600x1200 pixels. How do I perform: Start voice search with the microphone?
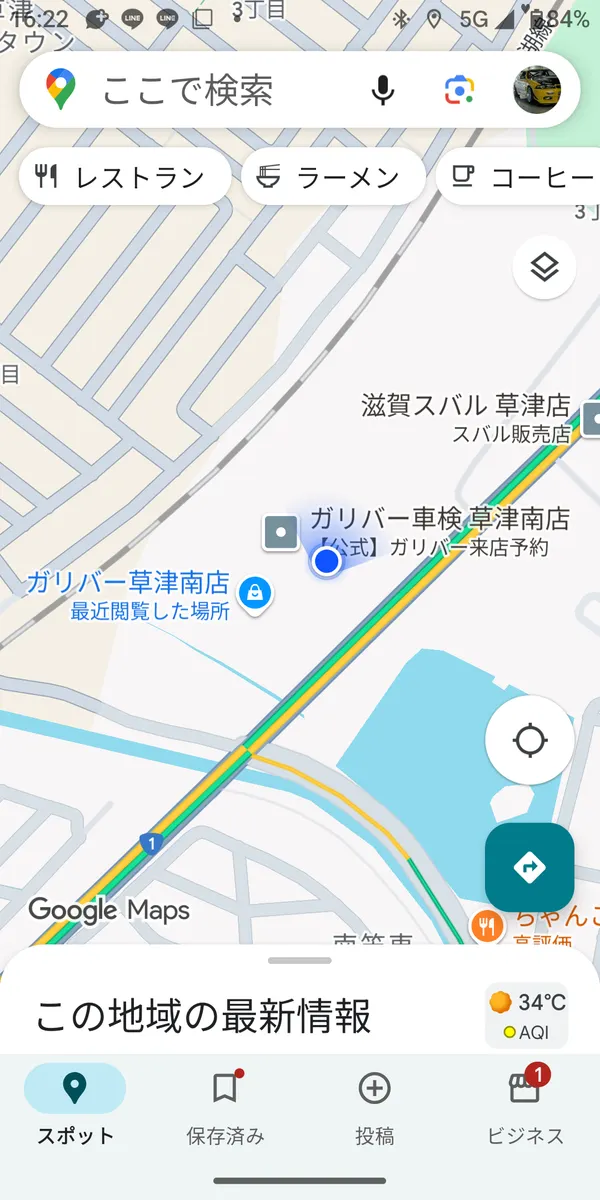(382, 91)
